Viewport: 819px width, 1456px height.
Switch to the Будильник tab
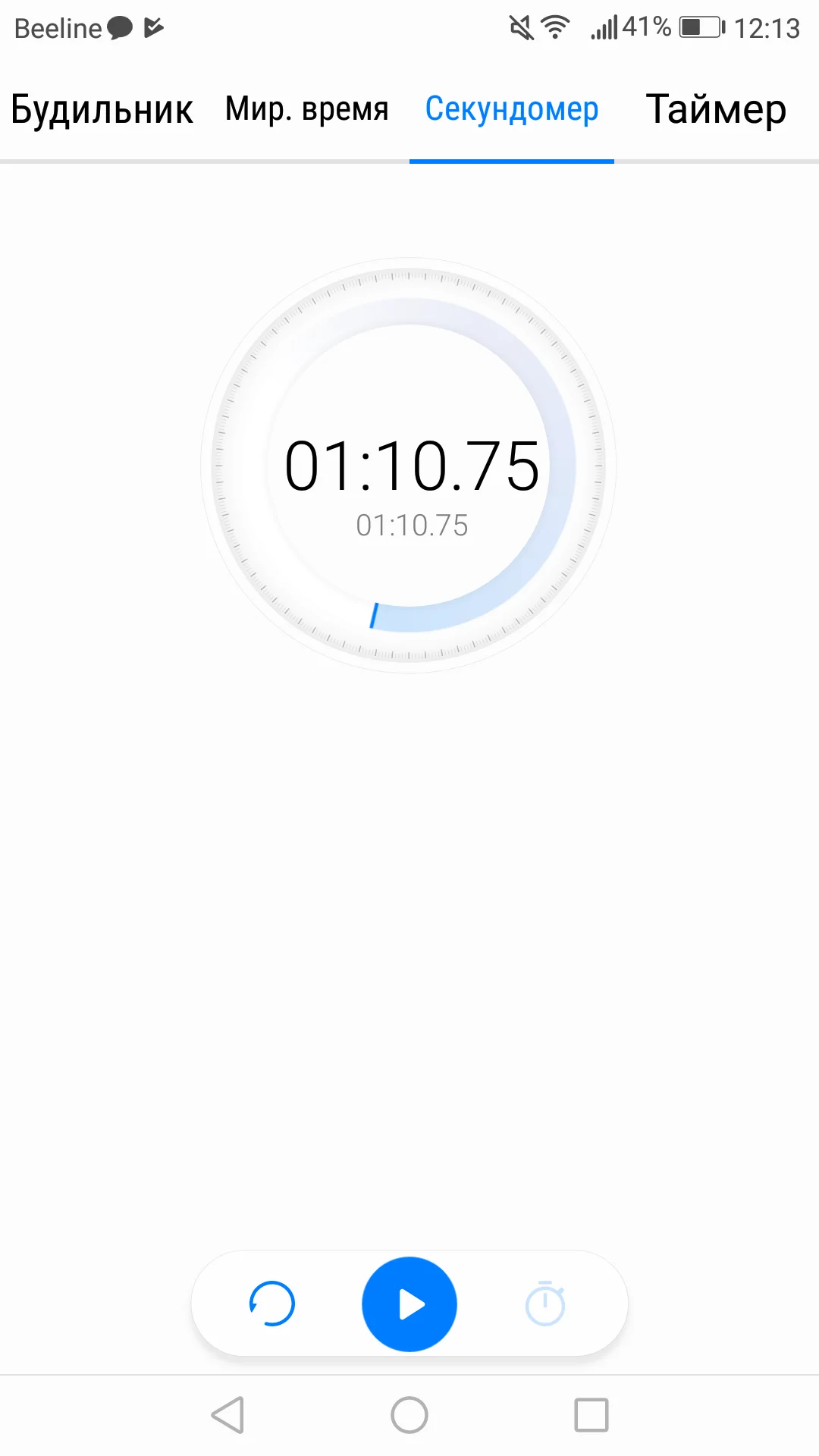(101, 109)
